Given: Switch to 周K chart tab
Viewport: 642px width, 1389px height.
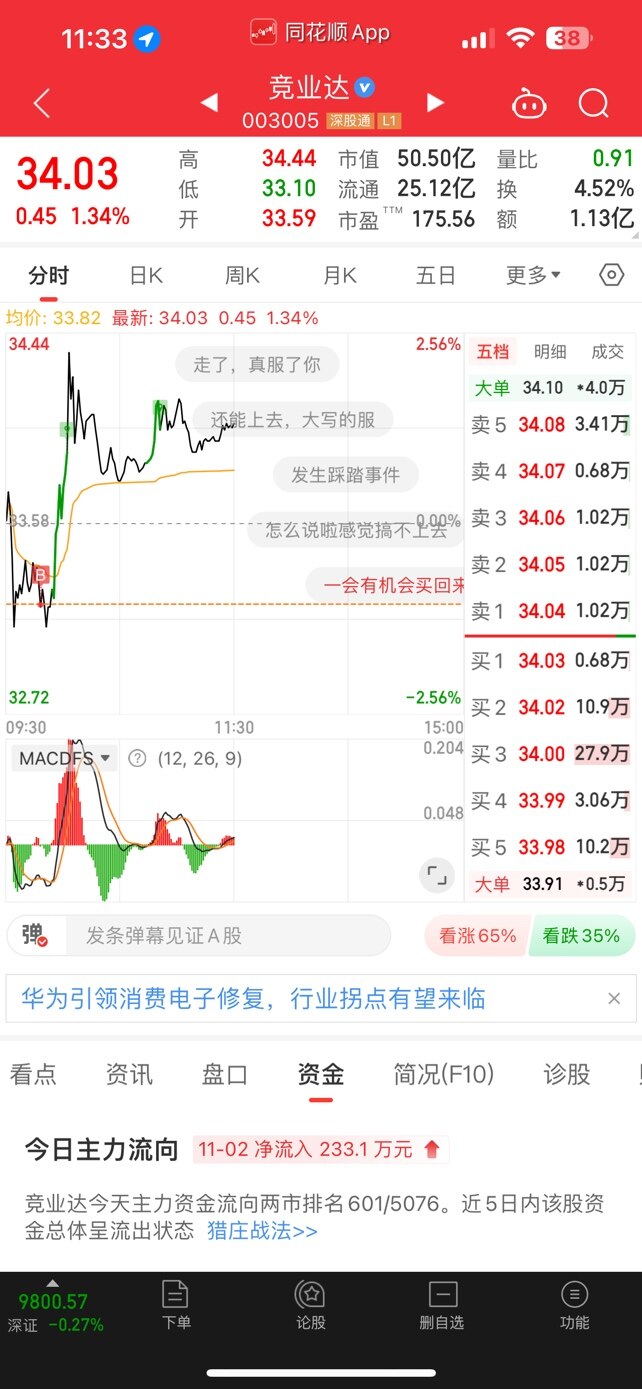Looking at the screenshot, I should [242, 275].
